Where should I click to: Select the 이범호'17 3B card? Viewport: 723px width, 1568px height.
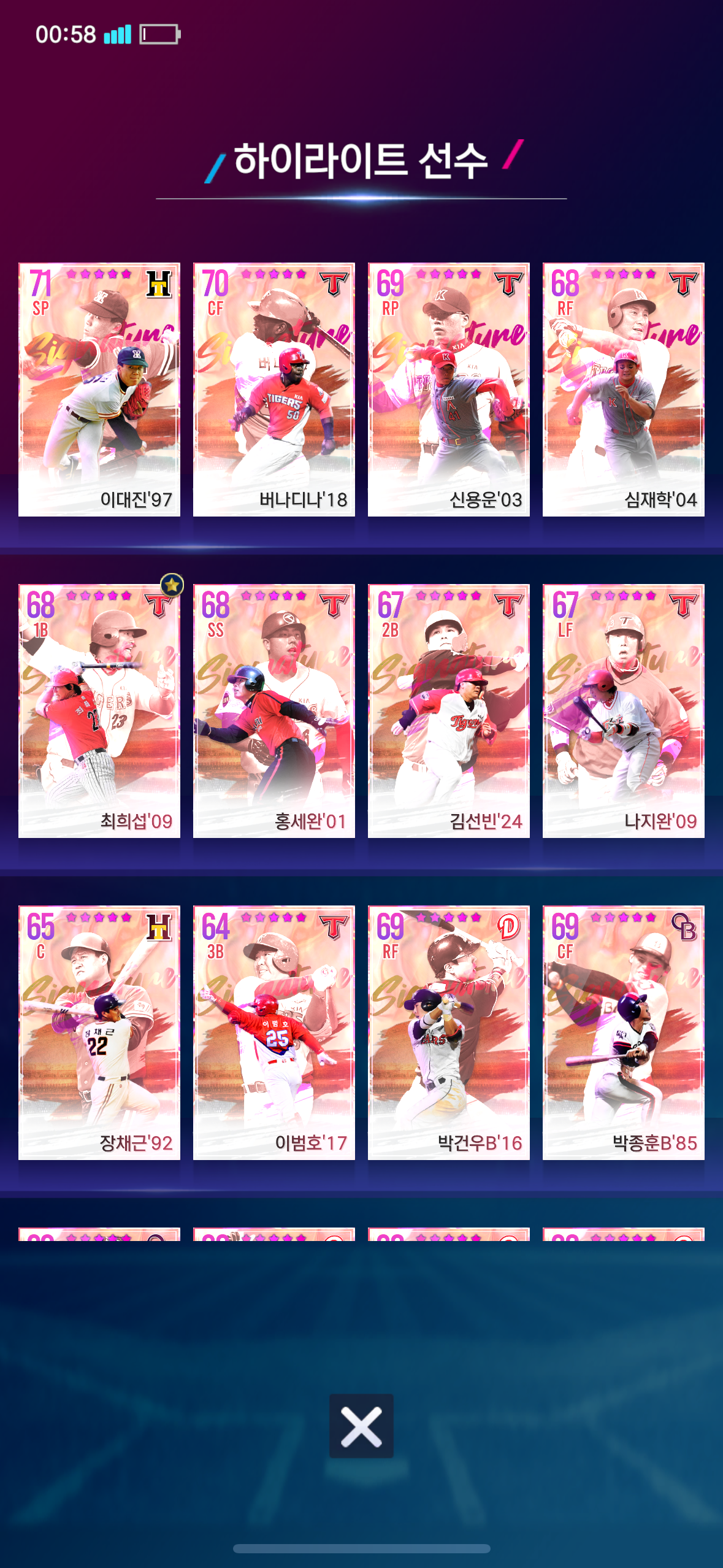[x=274, y=1032]
